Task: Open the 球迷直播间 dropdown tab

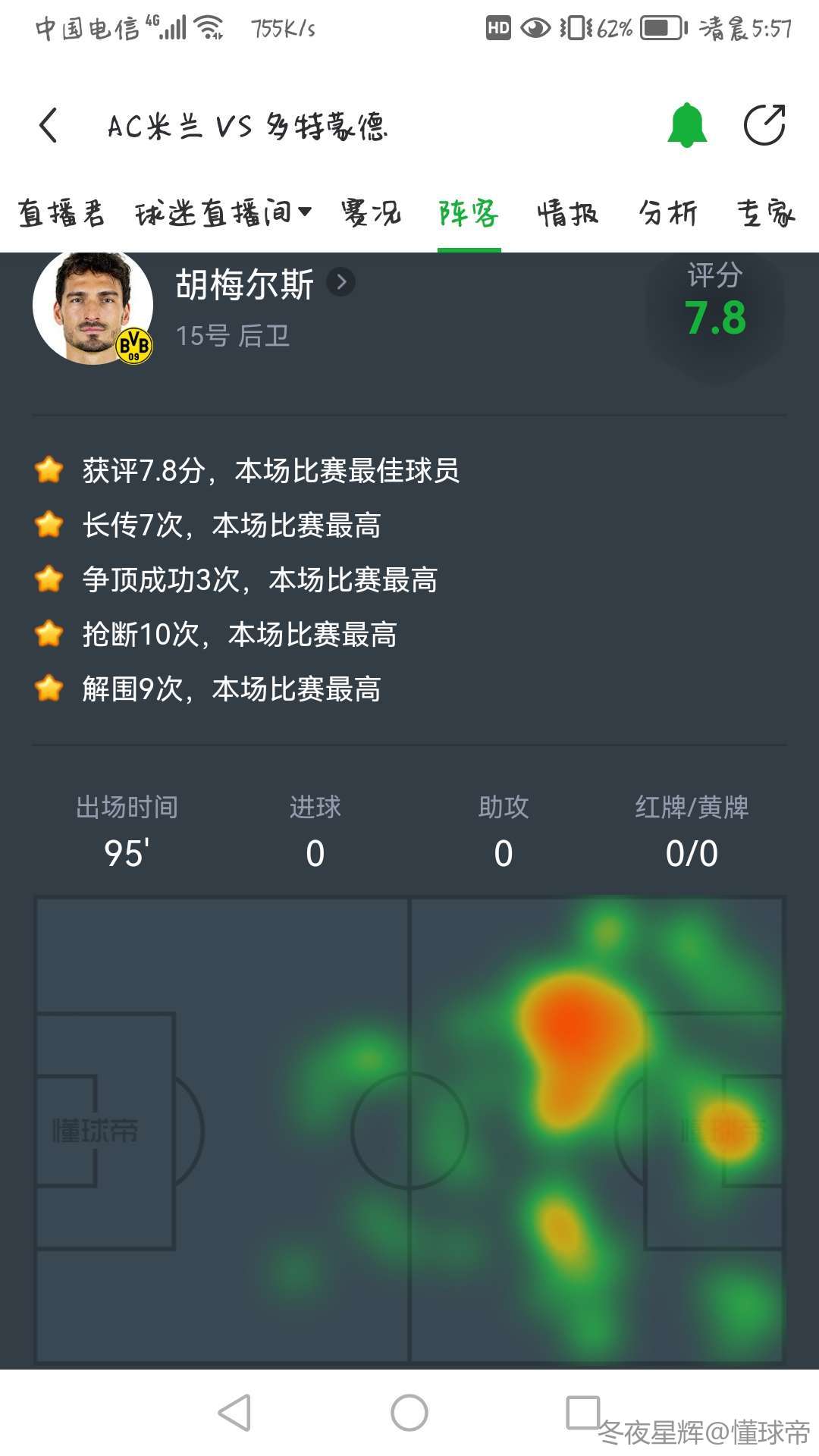Action: pos(223,213)
